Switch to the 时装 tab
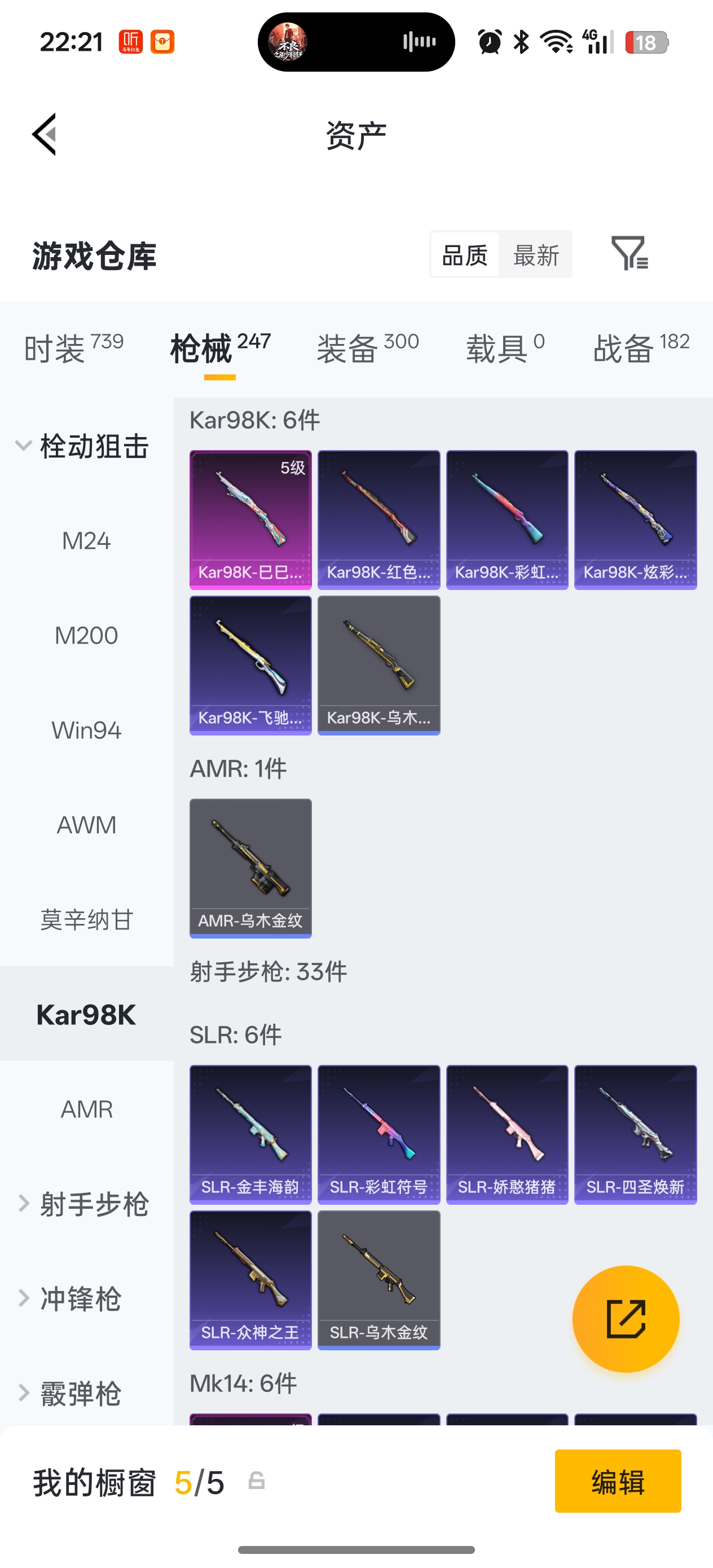 click(73, 348)
